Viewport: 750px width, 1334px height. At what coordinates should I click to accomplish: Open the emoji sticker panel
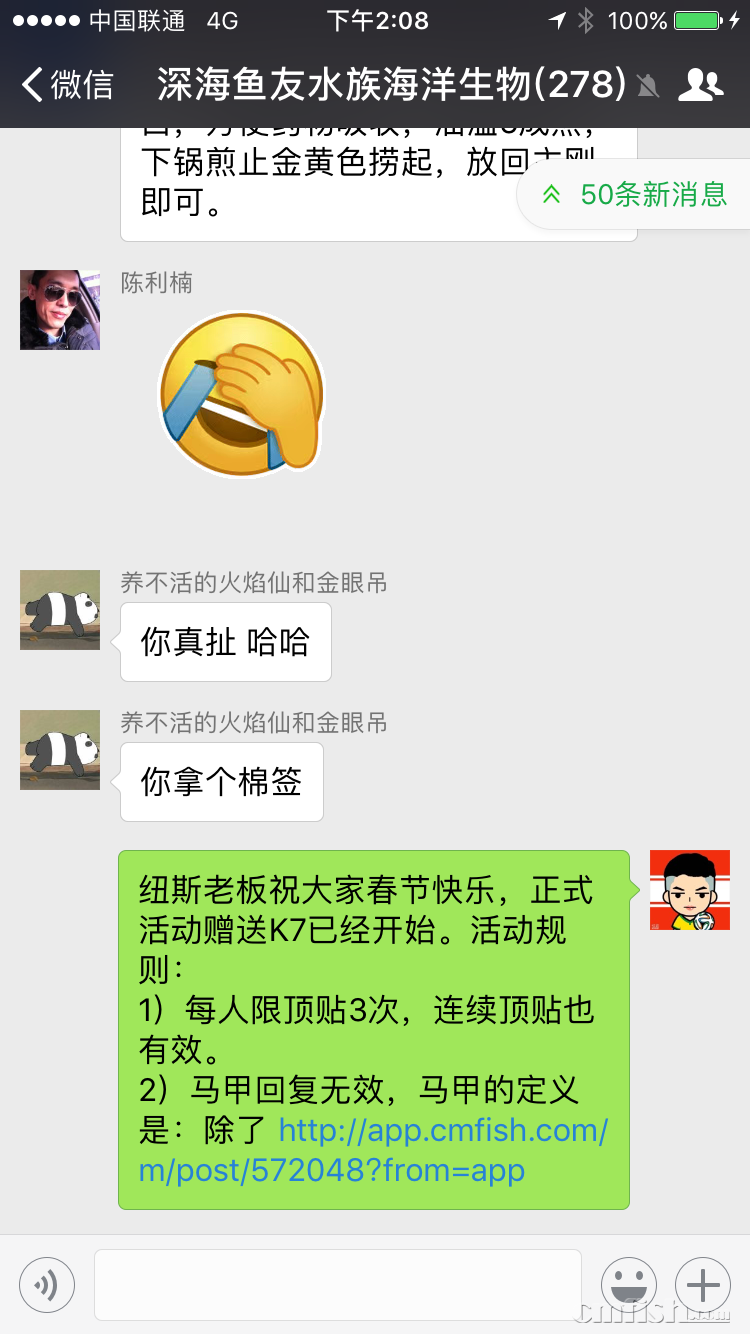tap(630, 1284)
